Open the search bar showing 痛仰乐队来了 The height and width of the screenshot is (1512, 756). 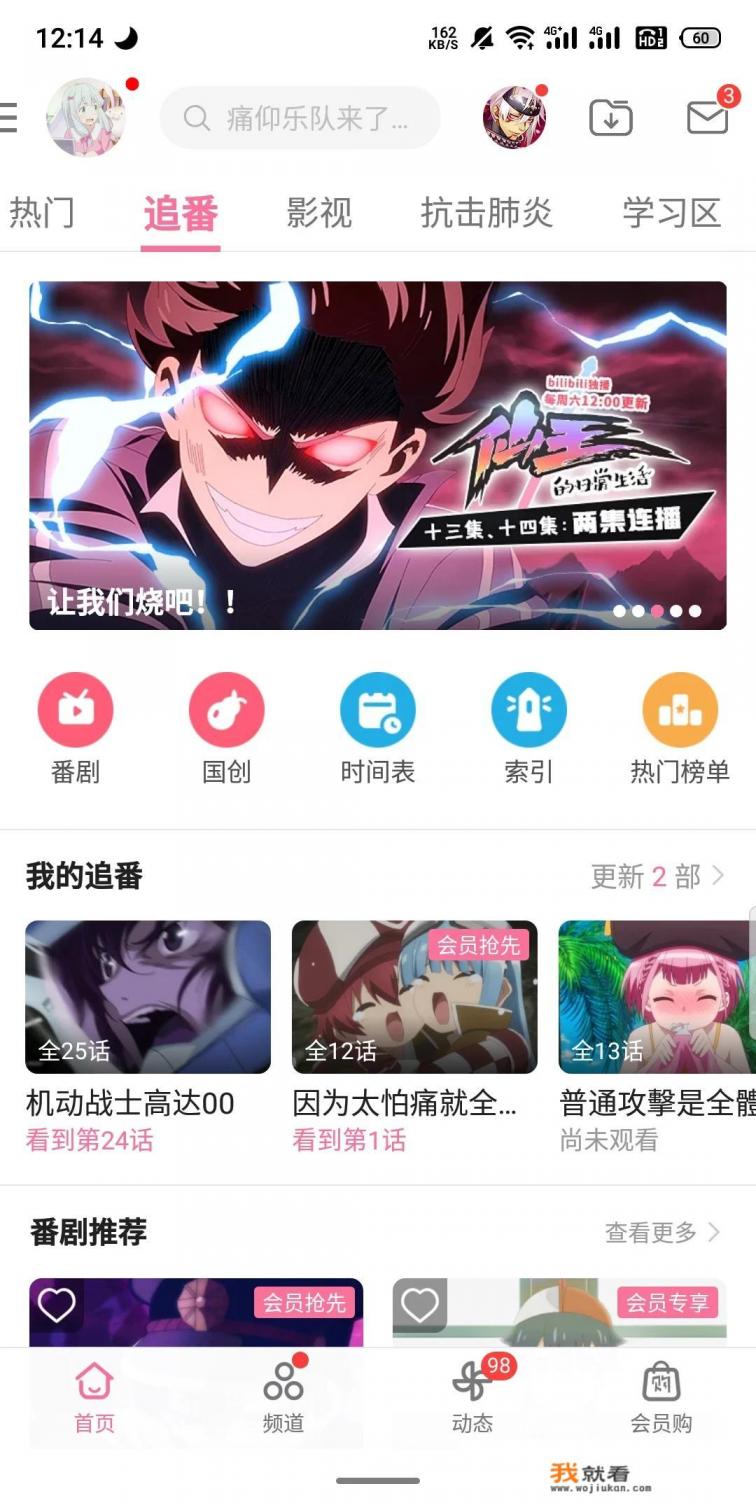(x=300, y=117)
